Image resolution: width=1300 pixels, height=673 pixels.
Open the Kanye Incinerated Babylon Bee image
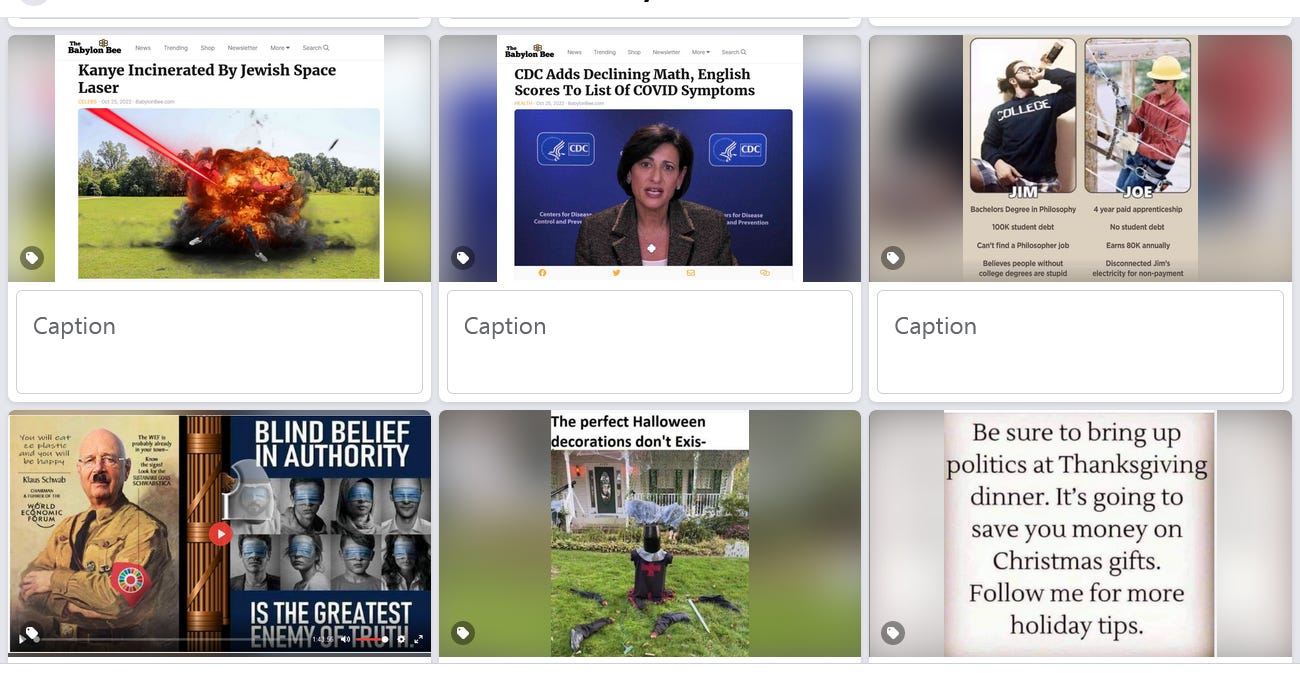pyautogui.click(x=220, y=158)
